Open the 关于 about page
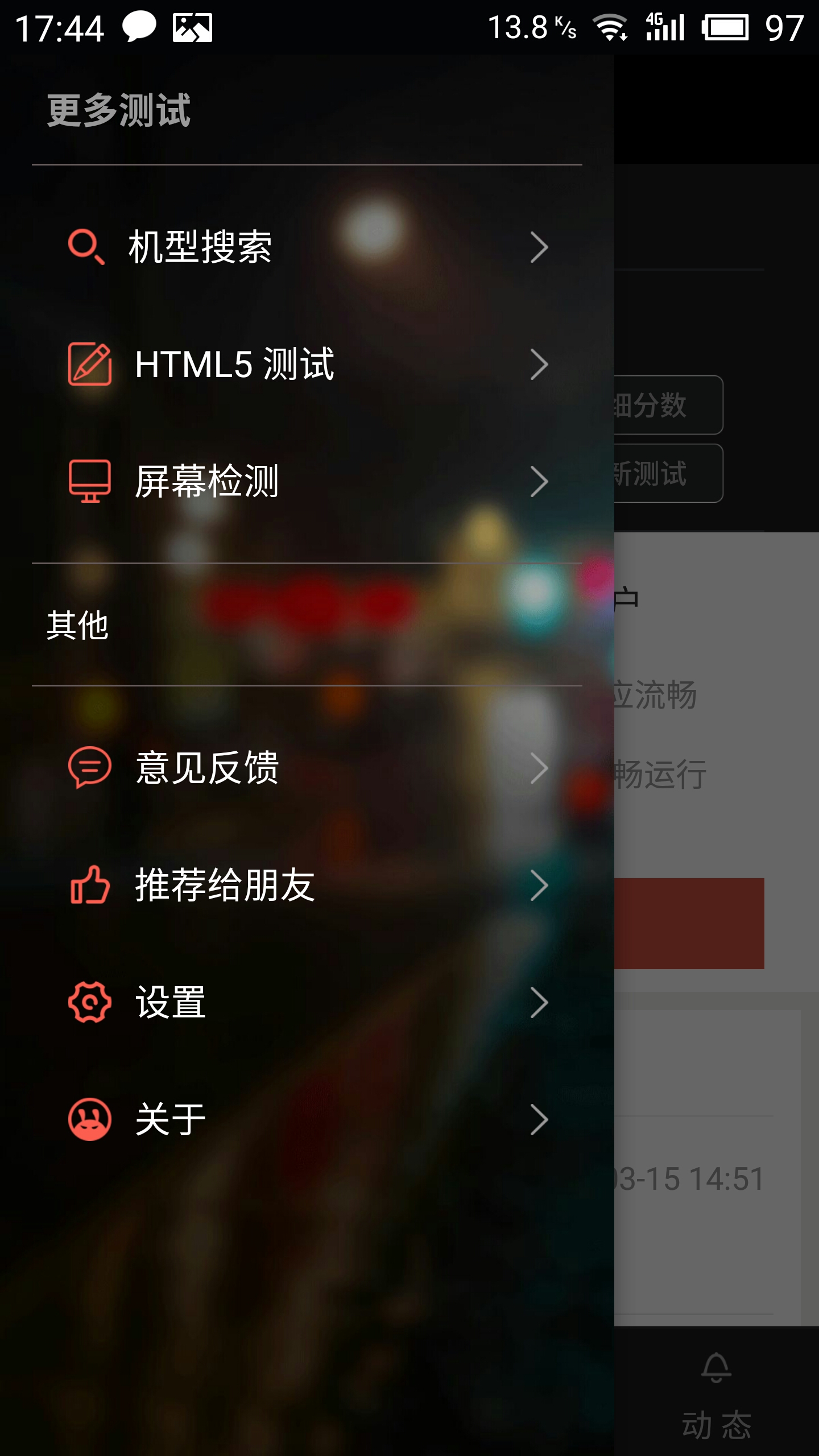This screenshot has width=819, height=1456. pyautogui.click(x=307, y=1119)
